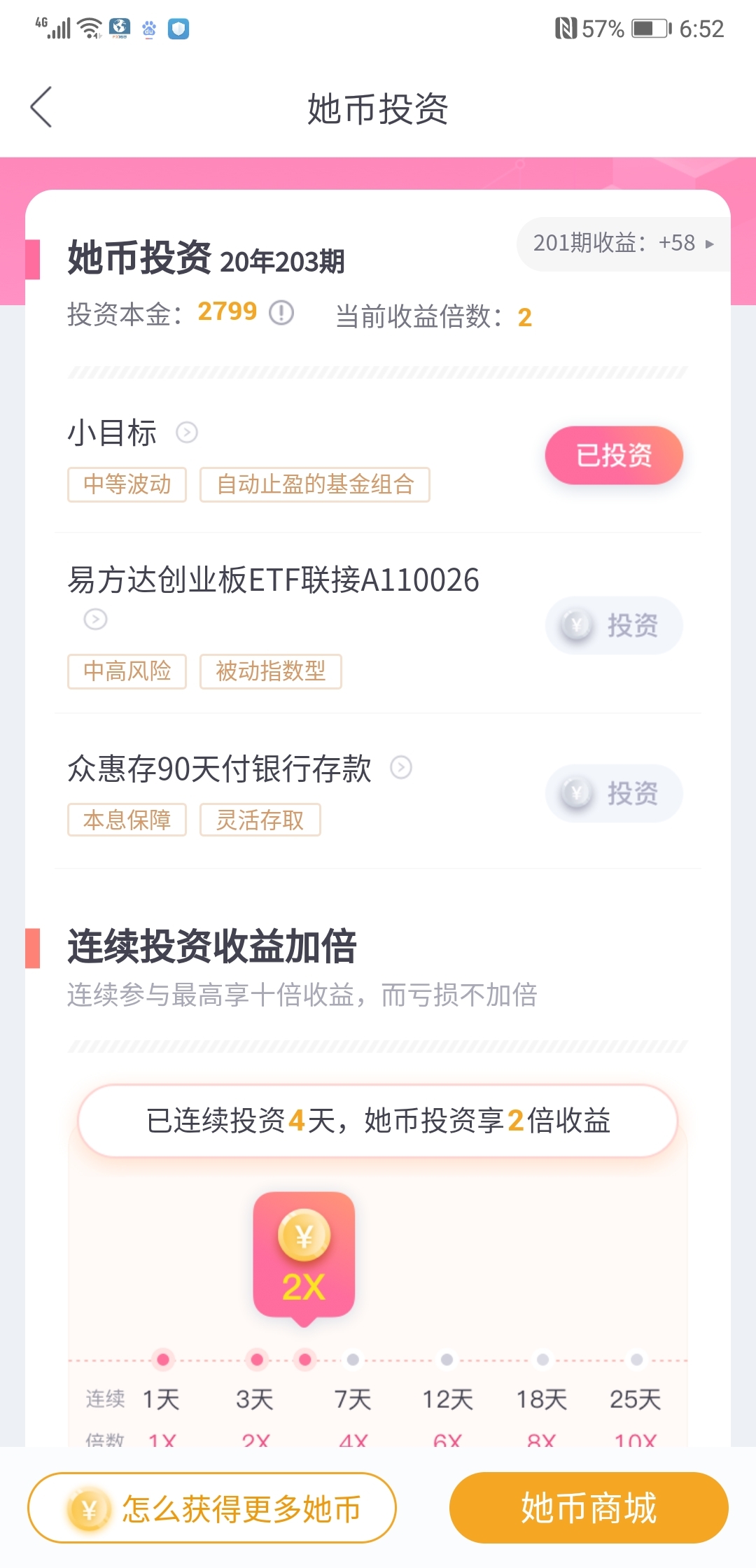Screen dimensions: 756x1568
Task: Tap the info icon beside 投资本金 2799
Action: point(281,312)
